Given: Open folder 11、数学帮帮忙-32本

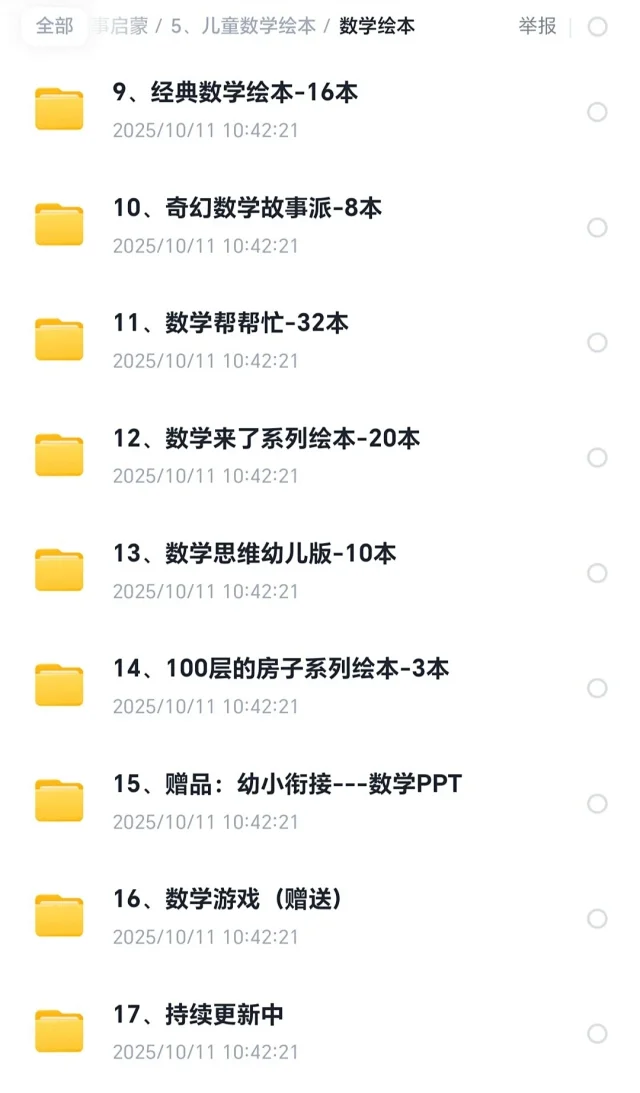Looking at the screenshot, I should pyautogui.click(x=230, y=323).
